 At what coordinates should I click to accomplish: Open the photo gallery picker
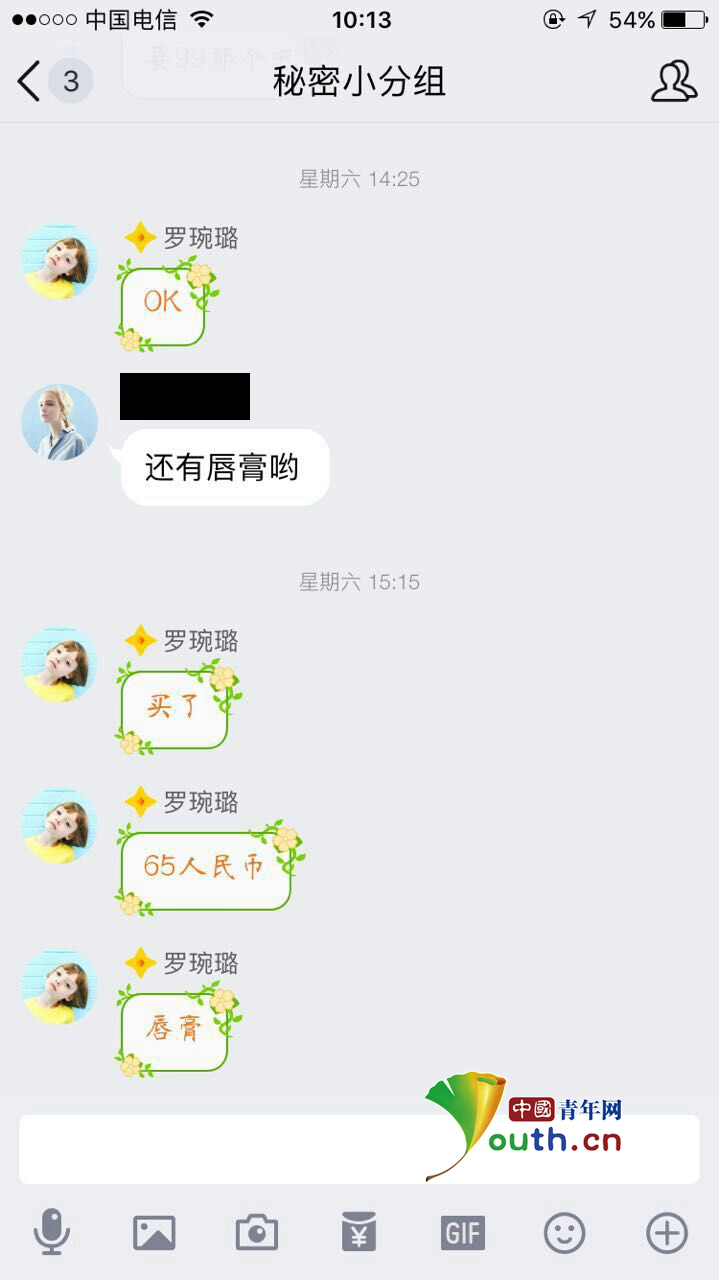[154, 1232]
